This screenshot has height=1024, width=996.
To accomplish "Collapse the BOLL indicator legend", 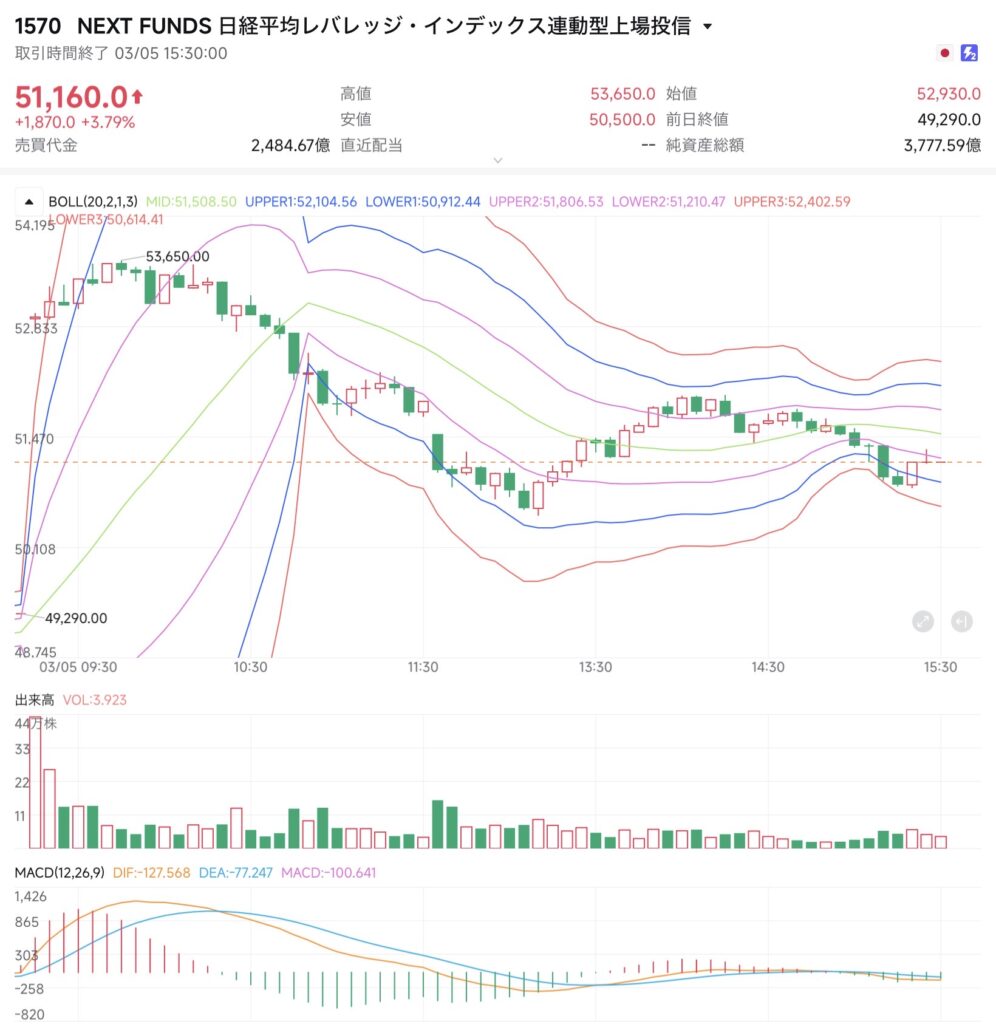I will pyautogui.click(x=29, y=201).
